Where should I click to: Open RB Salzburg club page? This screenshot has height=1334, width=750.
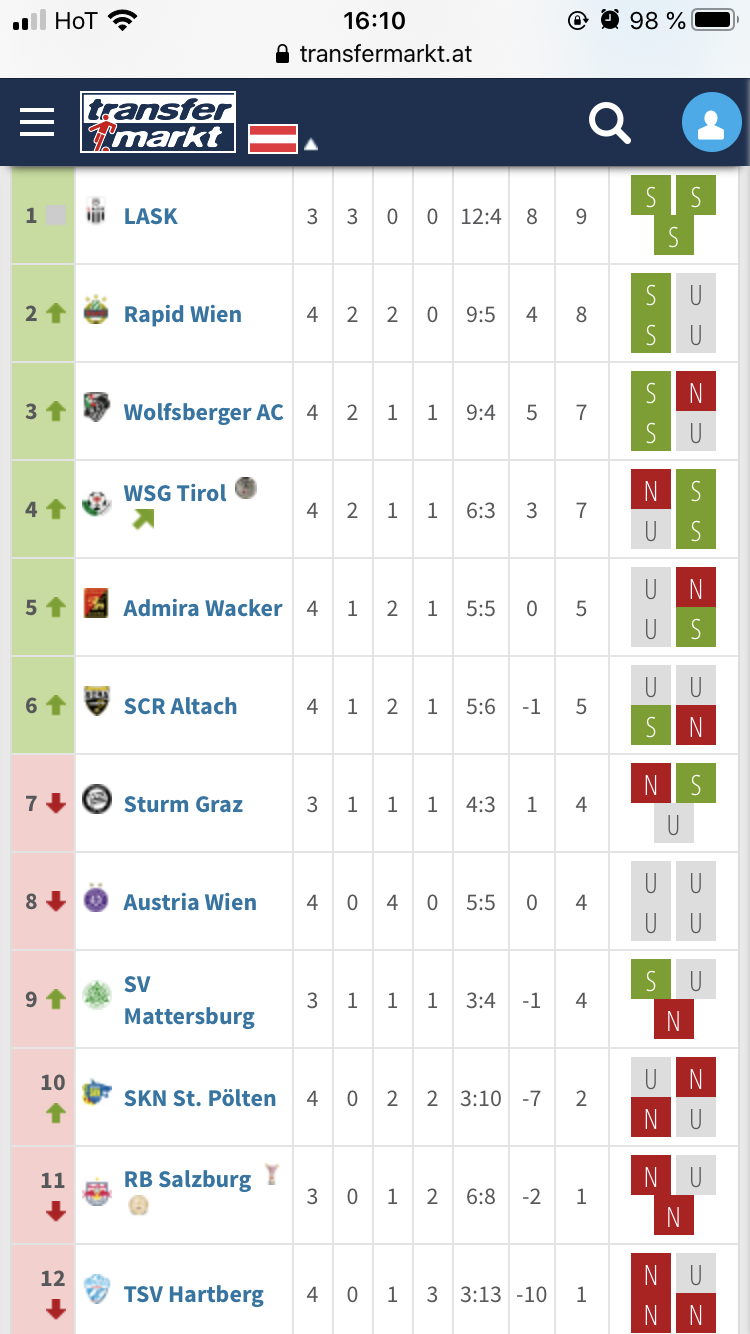[x=188, y=1179]
